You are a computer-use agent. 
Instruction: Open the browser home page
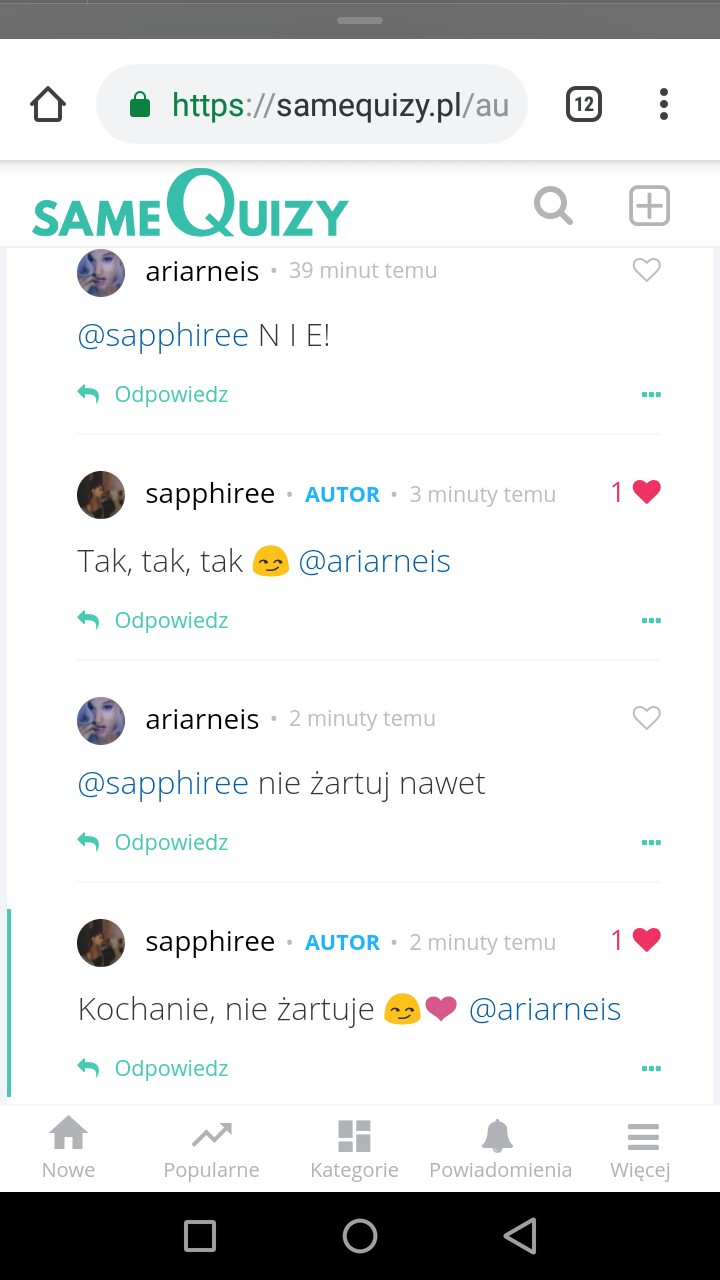(48, 104)
